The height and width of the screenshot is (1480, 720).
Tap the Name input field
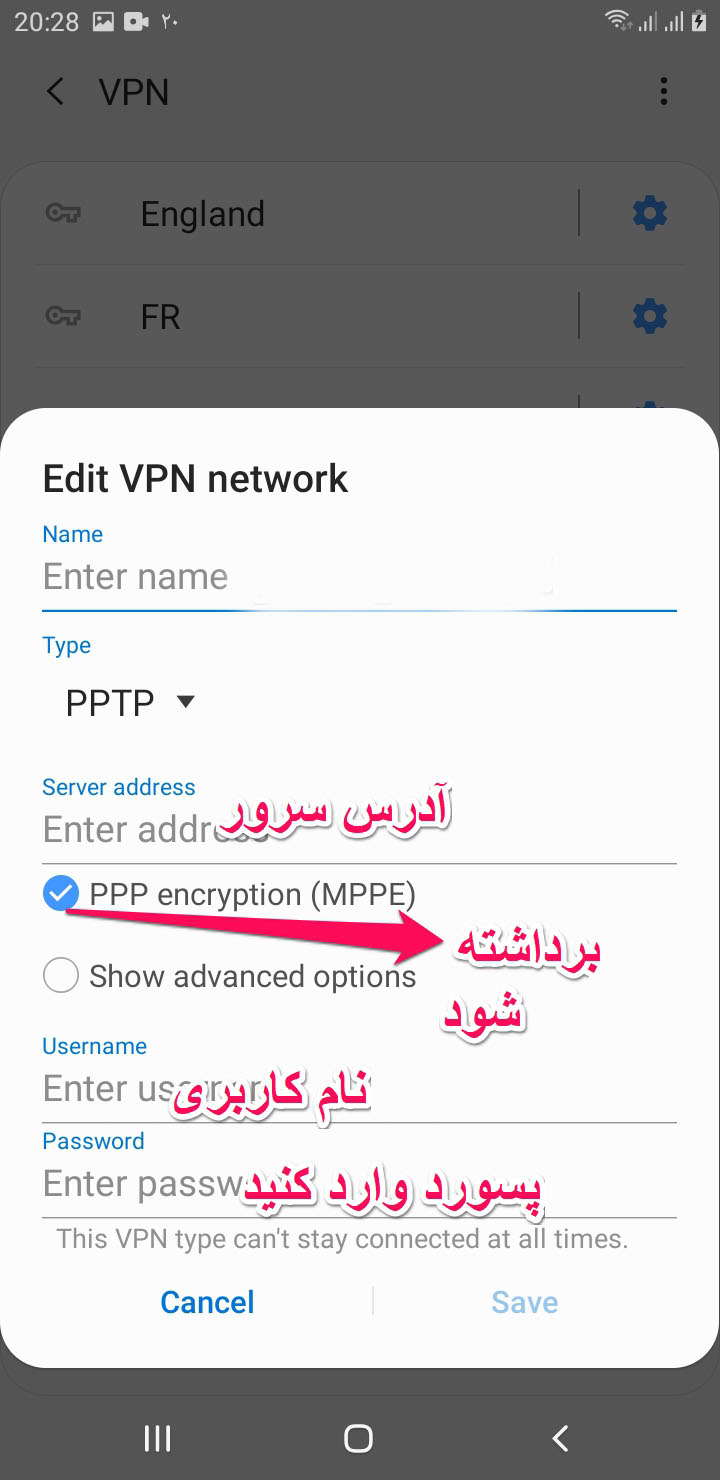point(358,577)
